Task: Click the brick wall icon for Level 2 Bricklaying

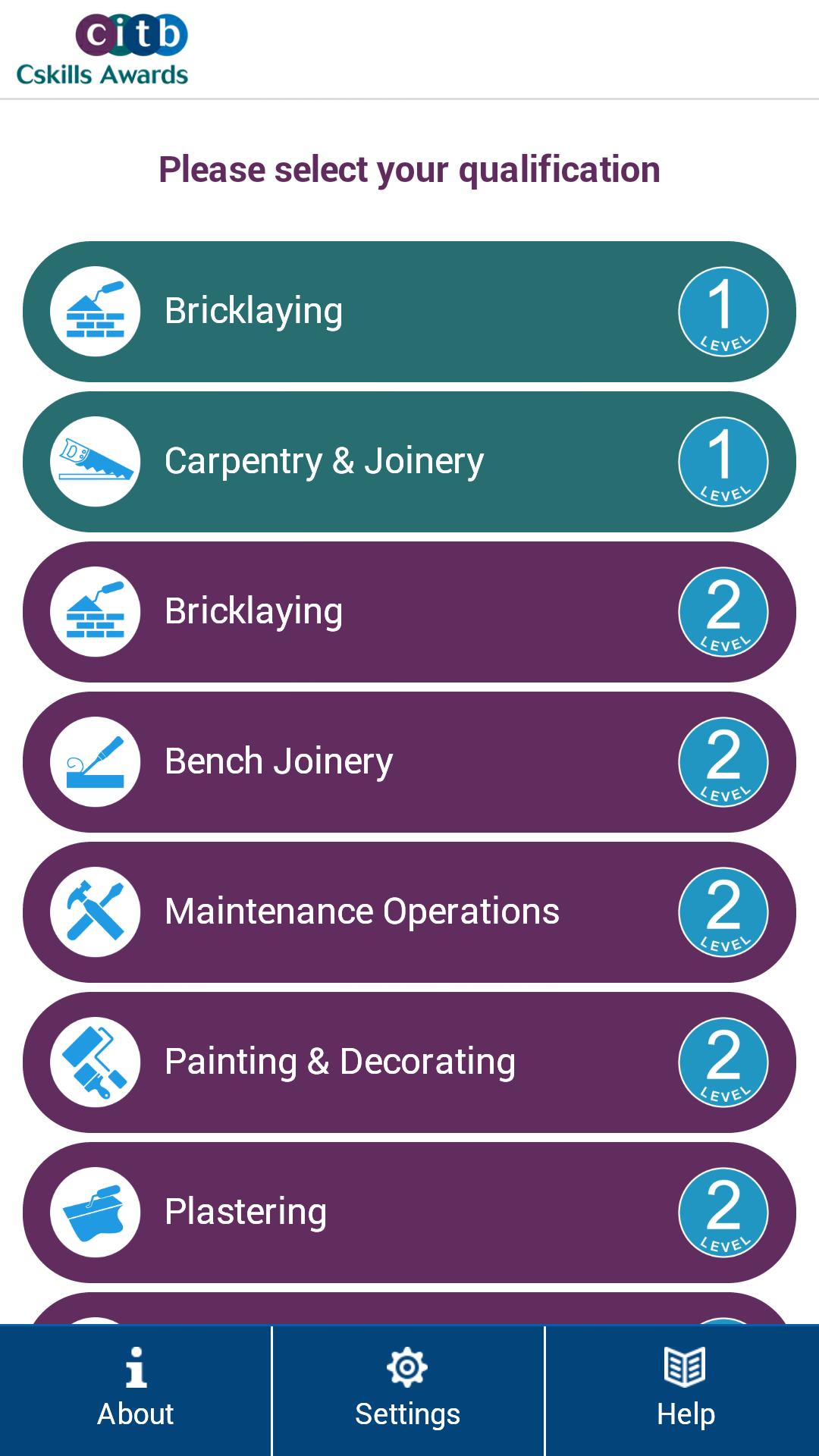Action: coord(95,611)
